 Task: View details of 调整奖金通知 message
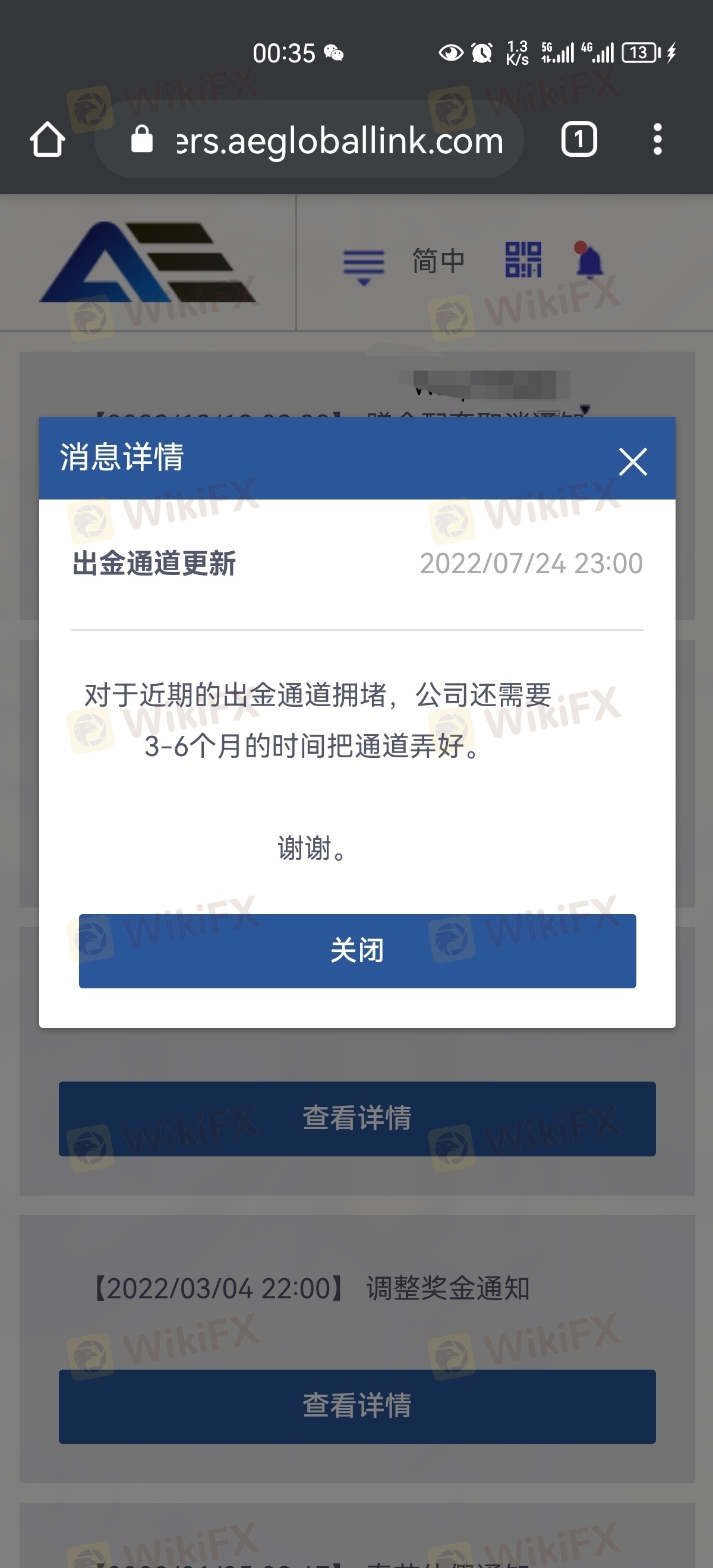click(x=358, y=1406)
